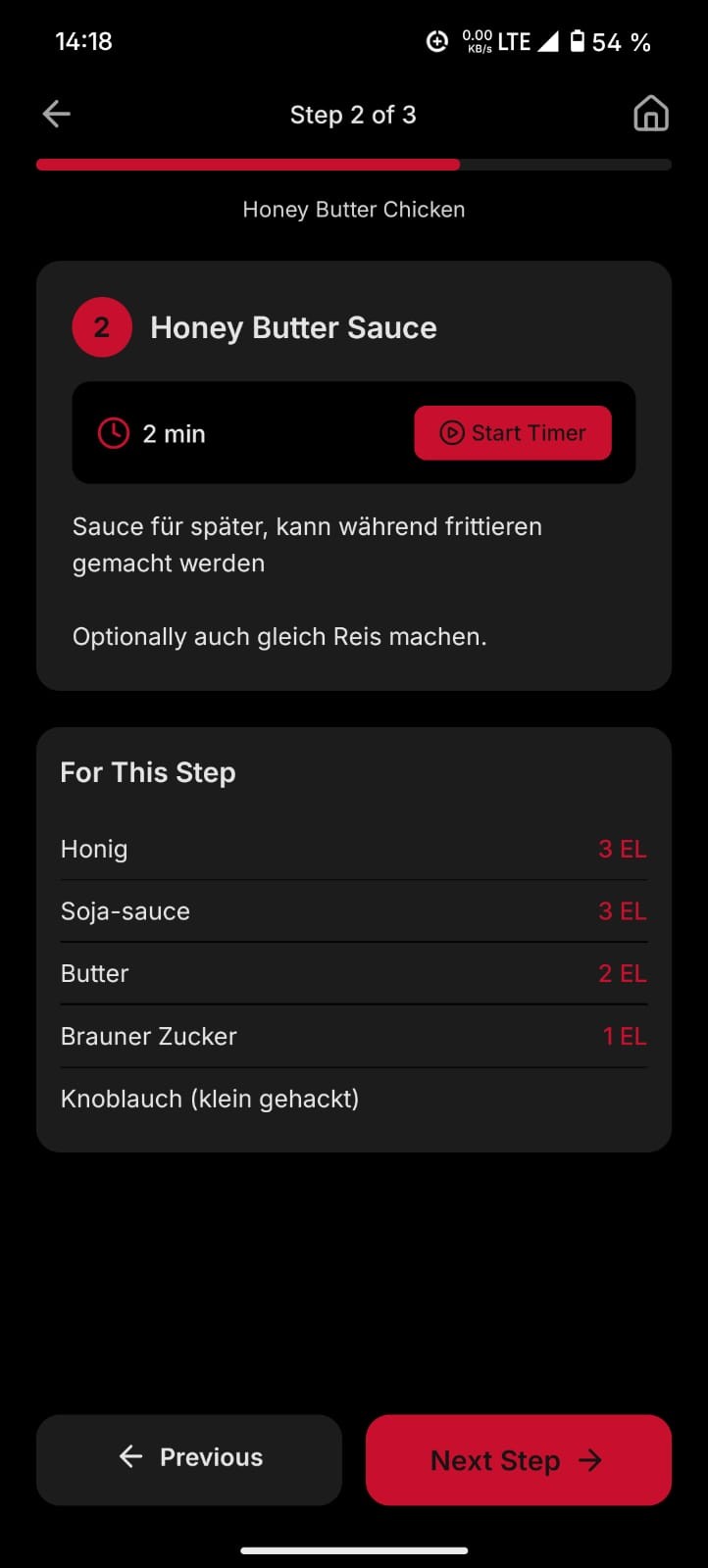The height and width of the screenshot is (1568, 708).
Task: Tap the play icon inside Start Timer
Action: 450,432
